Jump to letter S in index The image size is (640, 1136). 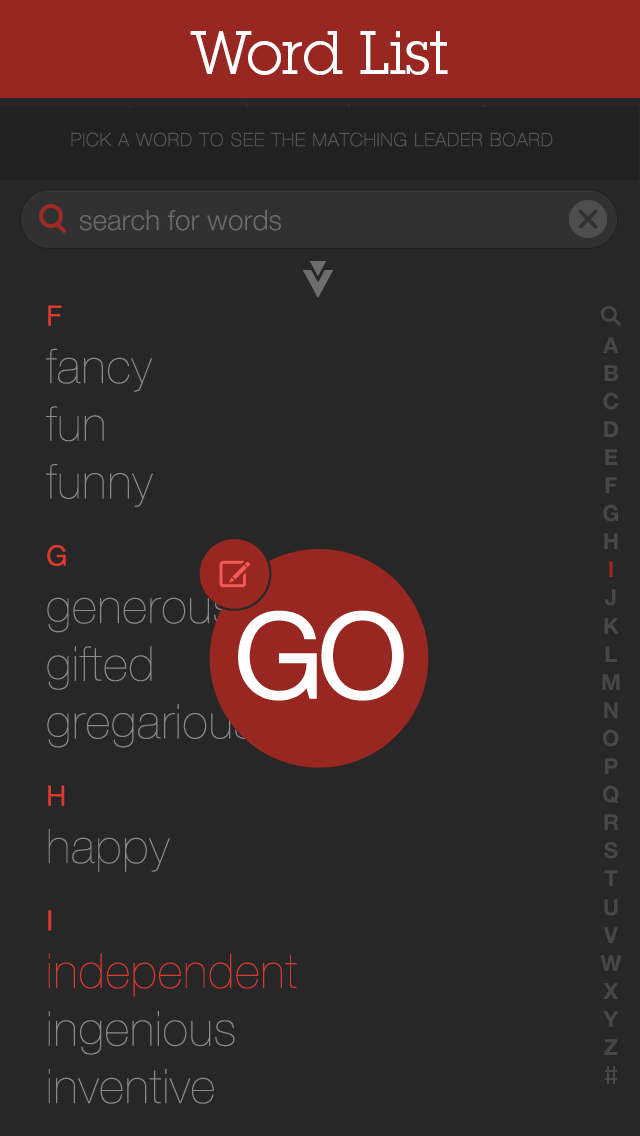coord(610,850)
